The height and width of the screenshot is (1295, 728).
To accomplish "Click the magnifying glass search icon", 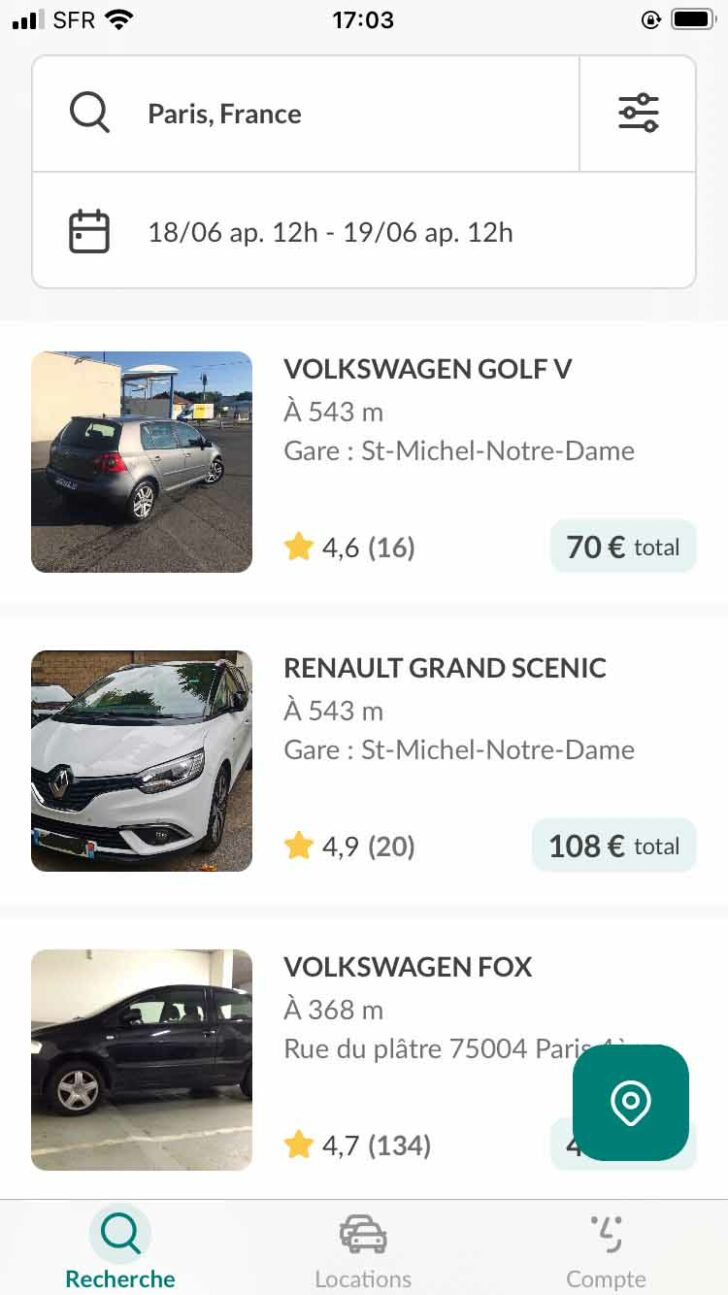I will tap(90, 112).
